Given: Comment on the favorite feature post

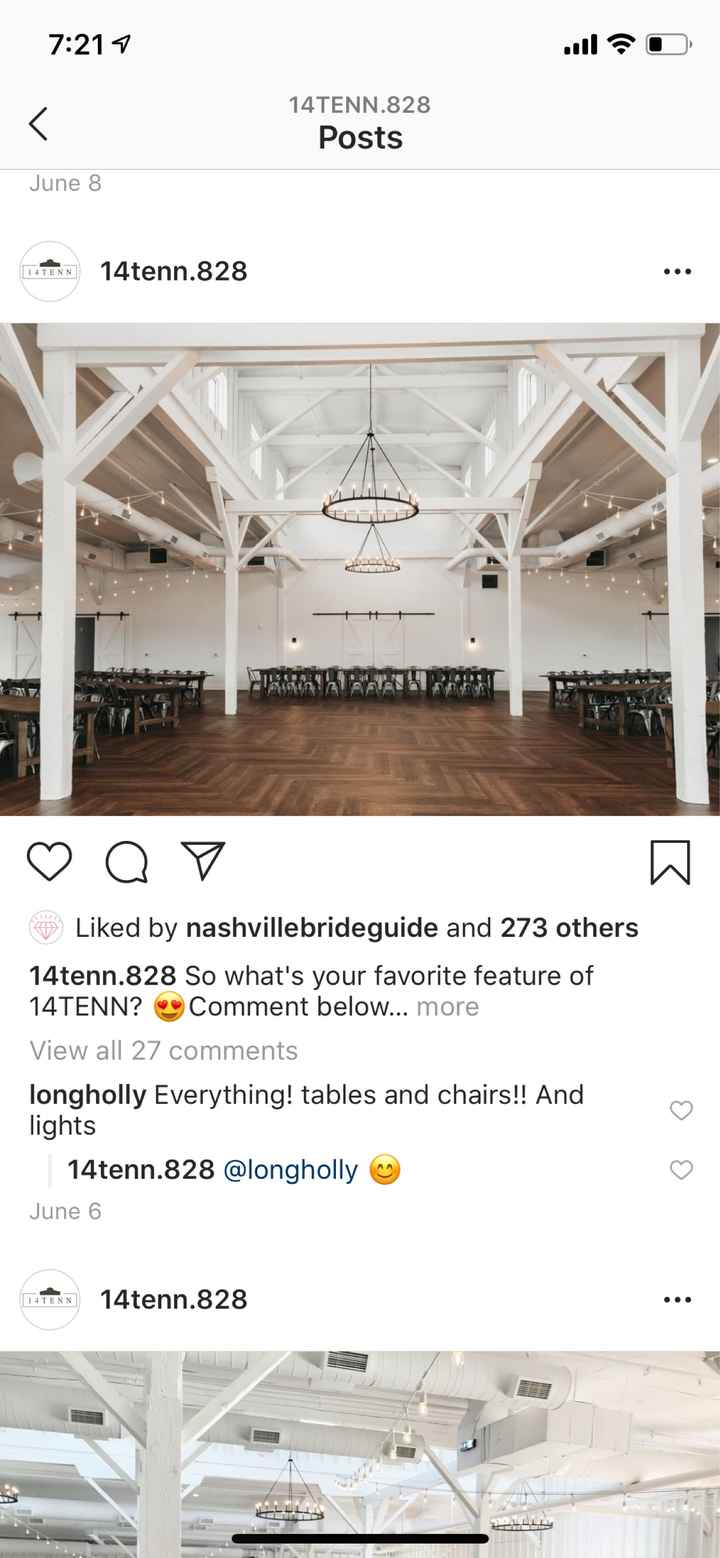Looking at the screenshot, I should tap(126, 862).
